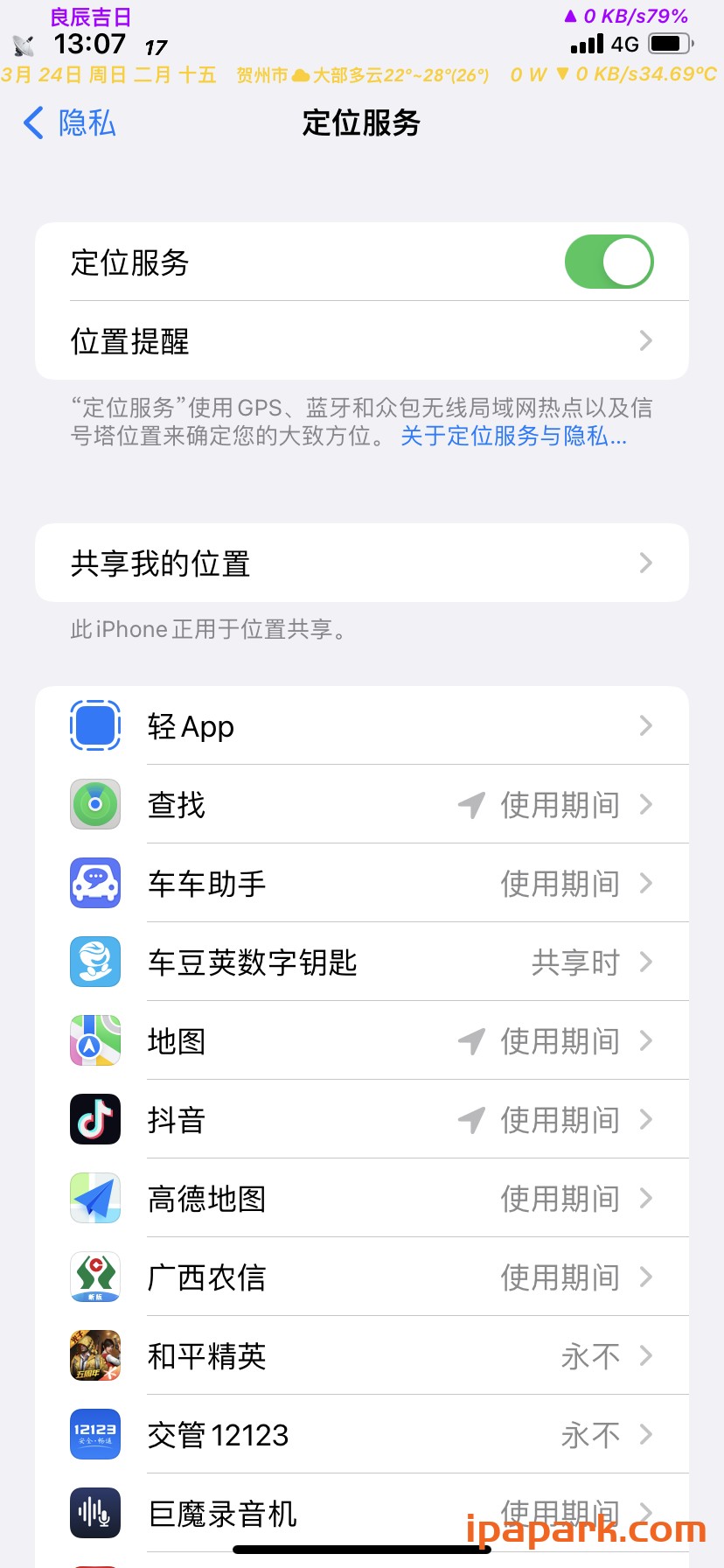
Task: Tap the 抖音 (Douyin) app icon
Action: 94,1119
